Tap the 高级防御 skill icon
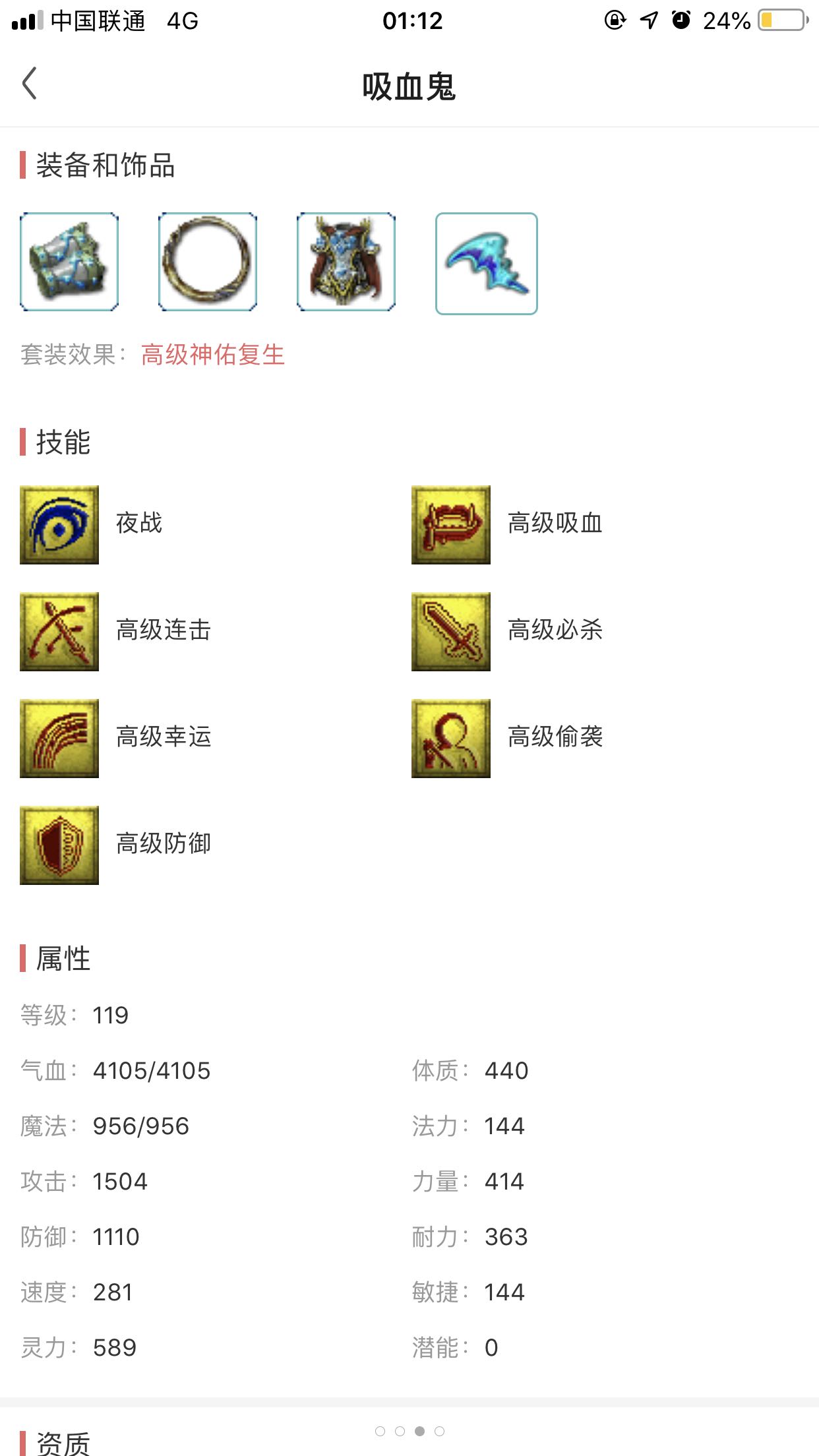 pyautogui.click(x=59, y=845)
